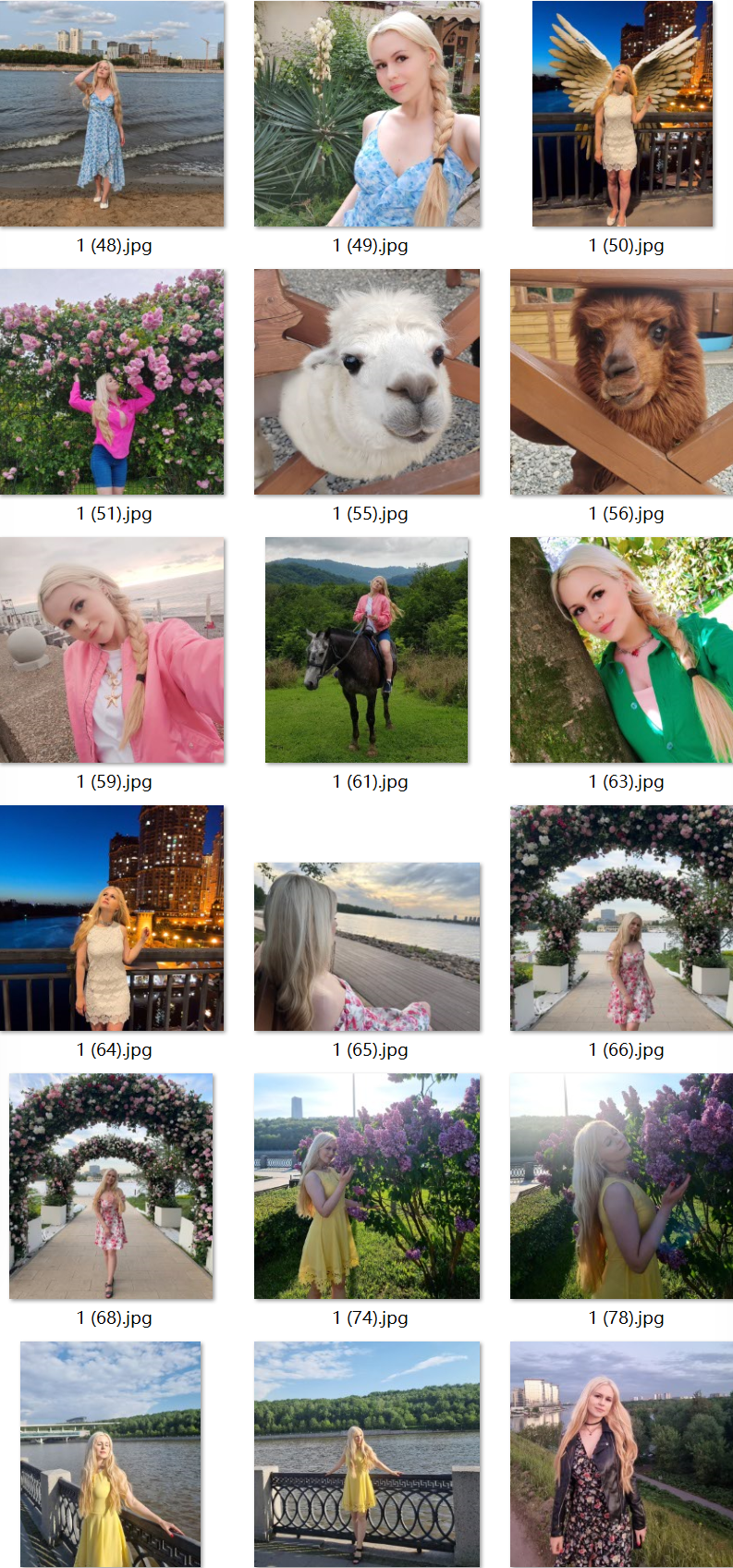This screenshot has height=1568, width=733.
Task: View file 1 (65).jpg
Action: click(x=367, y=947)
